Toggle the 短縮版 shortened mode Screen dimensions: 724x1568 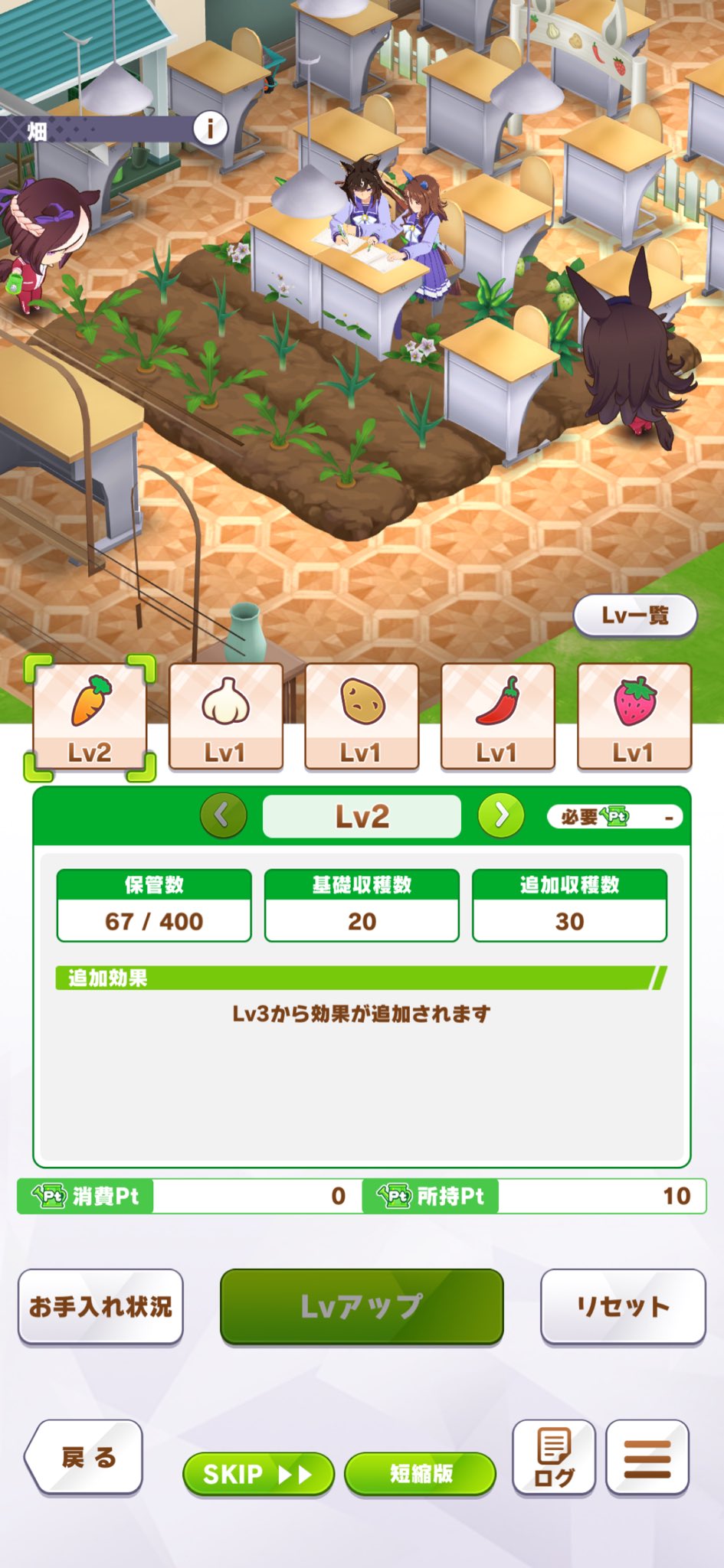click(421, 1474)
